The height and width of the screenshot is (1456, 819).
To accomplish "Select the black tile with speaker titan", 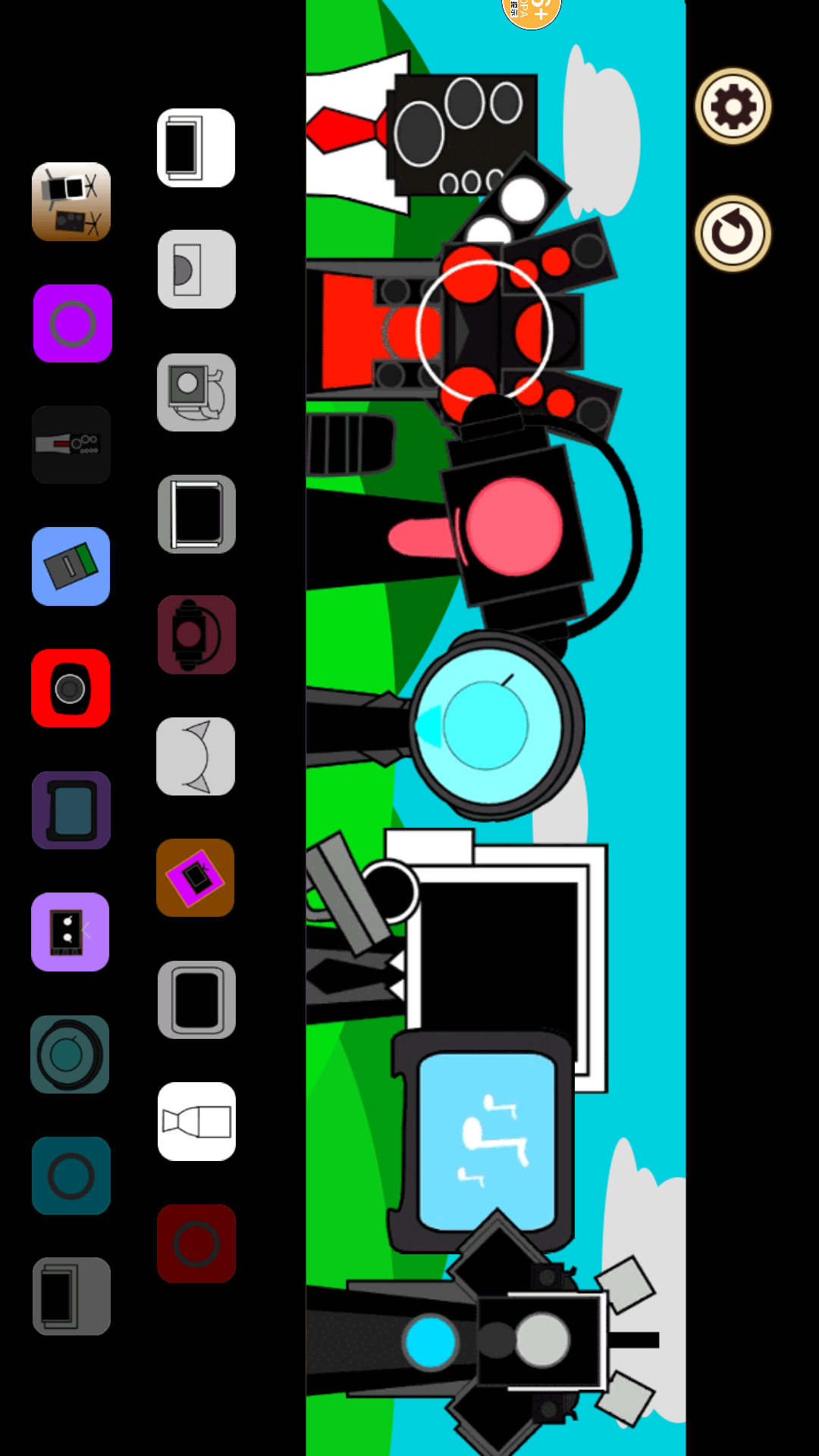I will tap(71, 445).
